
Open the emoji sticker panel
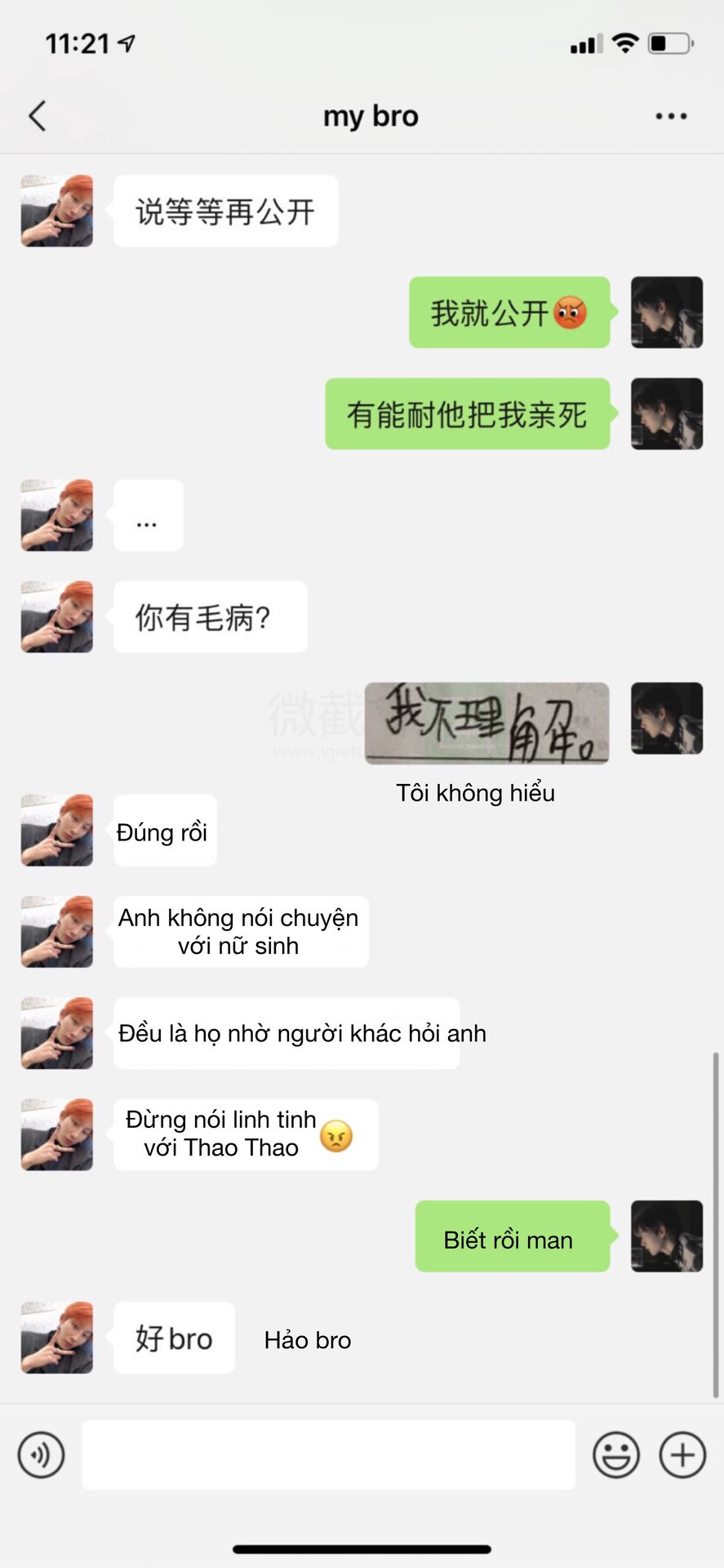(615, 1454)
